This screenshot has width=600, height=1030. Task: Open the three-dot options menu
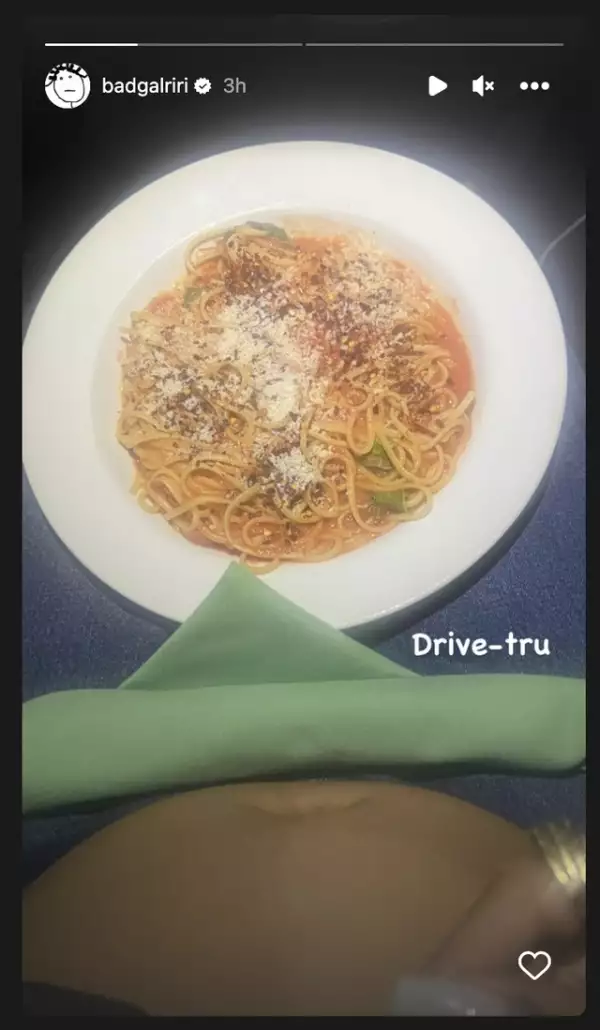tap(534, 86)
